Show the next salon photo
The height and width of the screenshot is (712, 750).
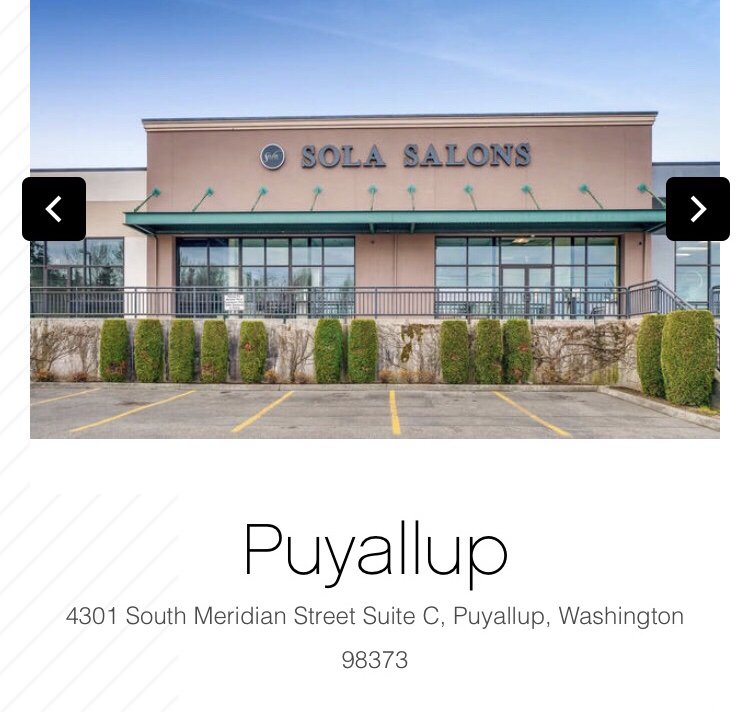(697, 209)
